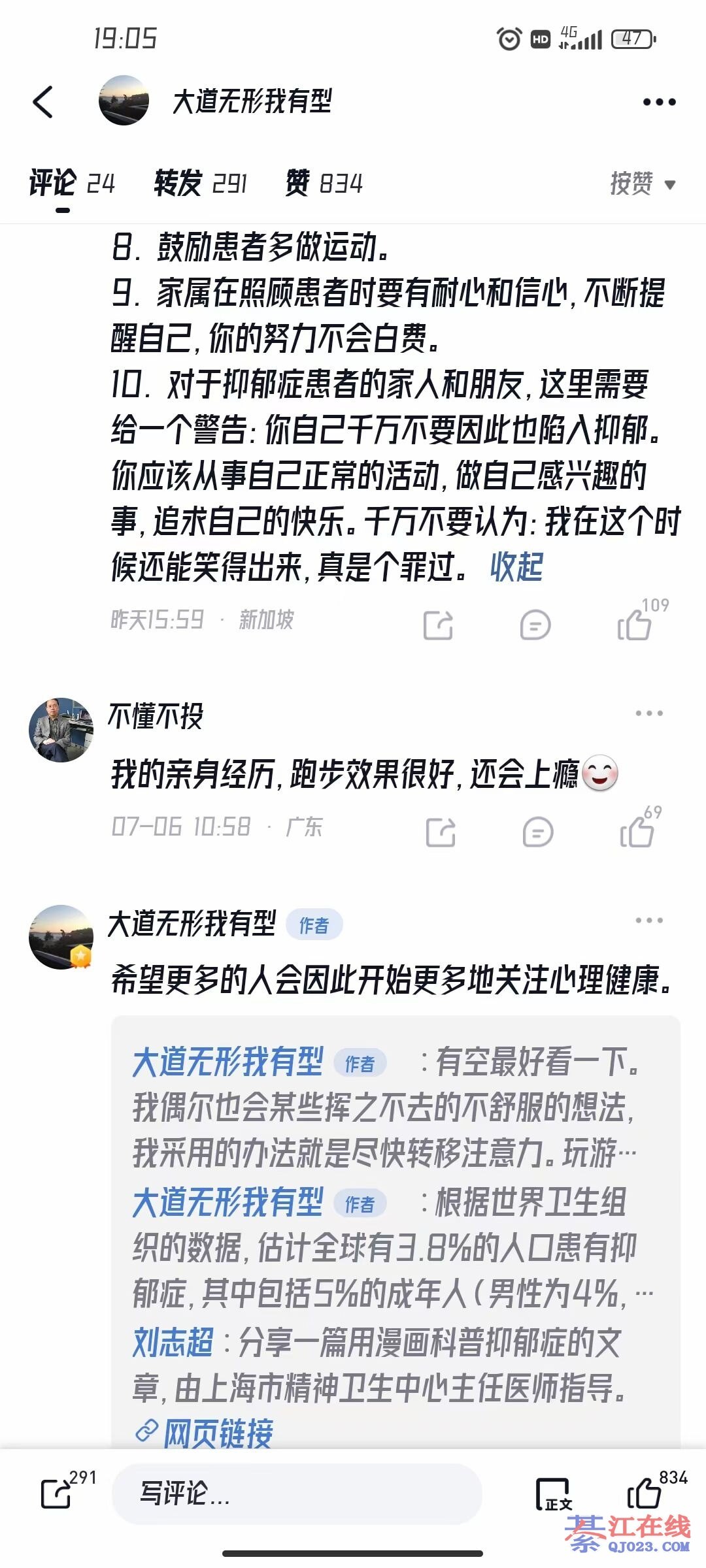Reply to the comment posted 昨天15:59
The height and width of the screenshot is (1568, 706).
click(x=535, y=625)
